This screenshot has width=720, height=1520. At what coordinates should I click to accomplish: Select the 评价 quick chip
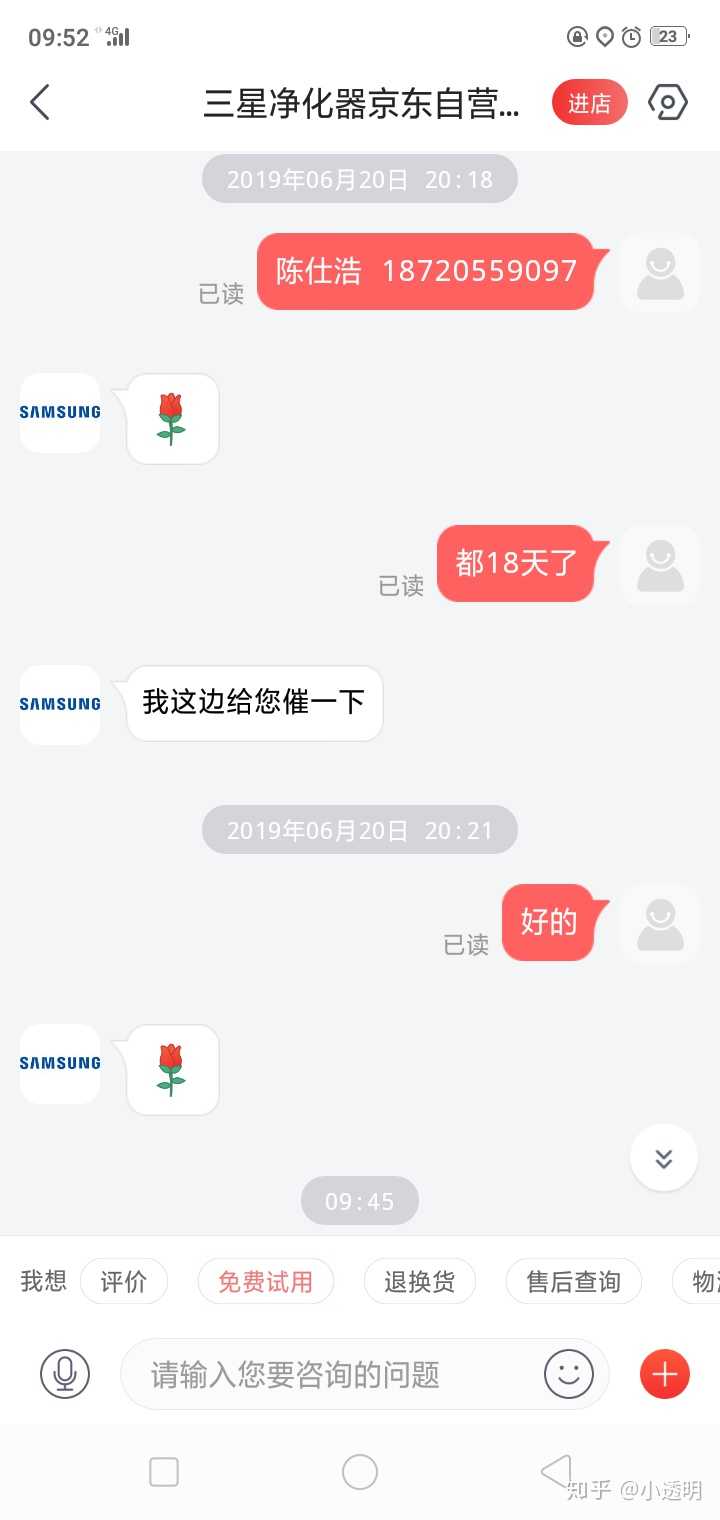(x=124, y=1282)
